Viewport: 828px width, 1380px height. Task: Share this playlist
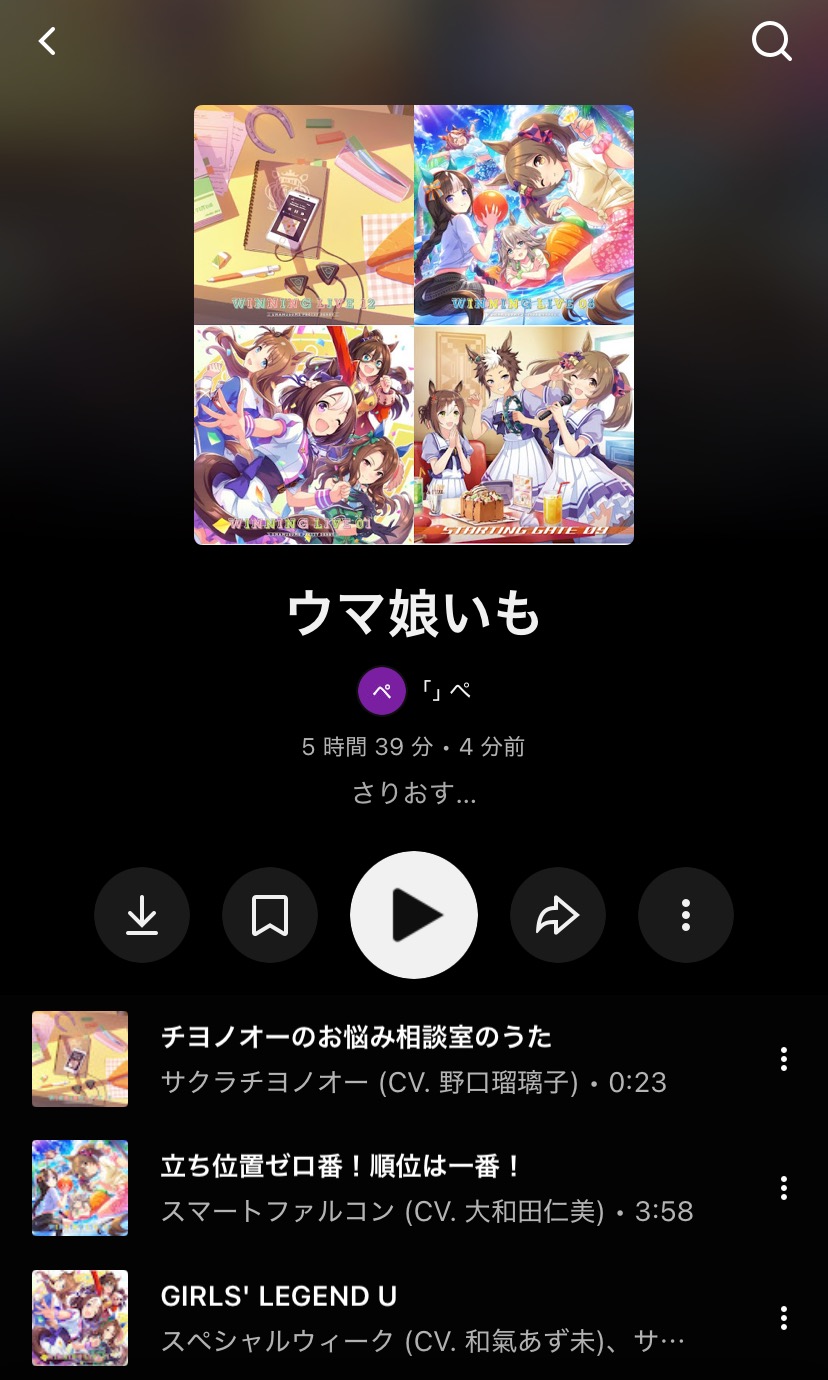pos(558,914)
